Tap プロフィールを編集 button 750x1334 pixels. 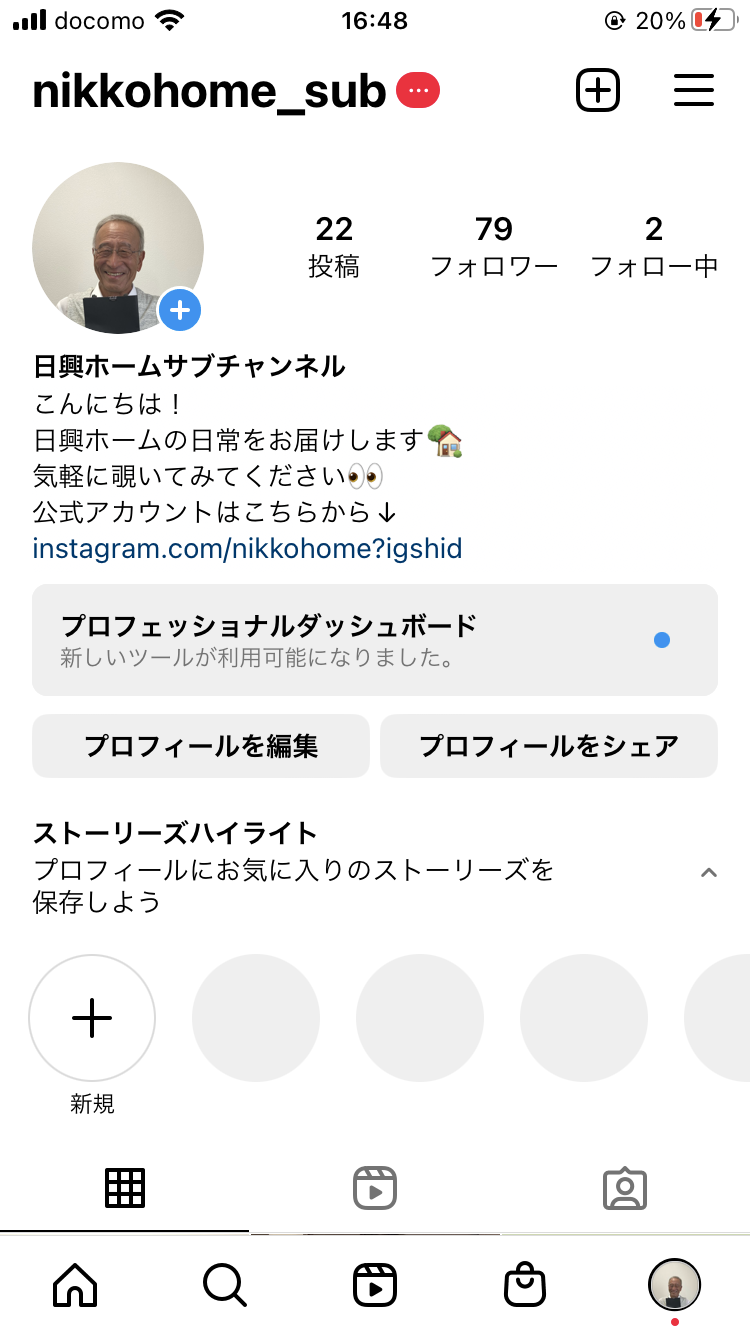[201, 746]
